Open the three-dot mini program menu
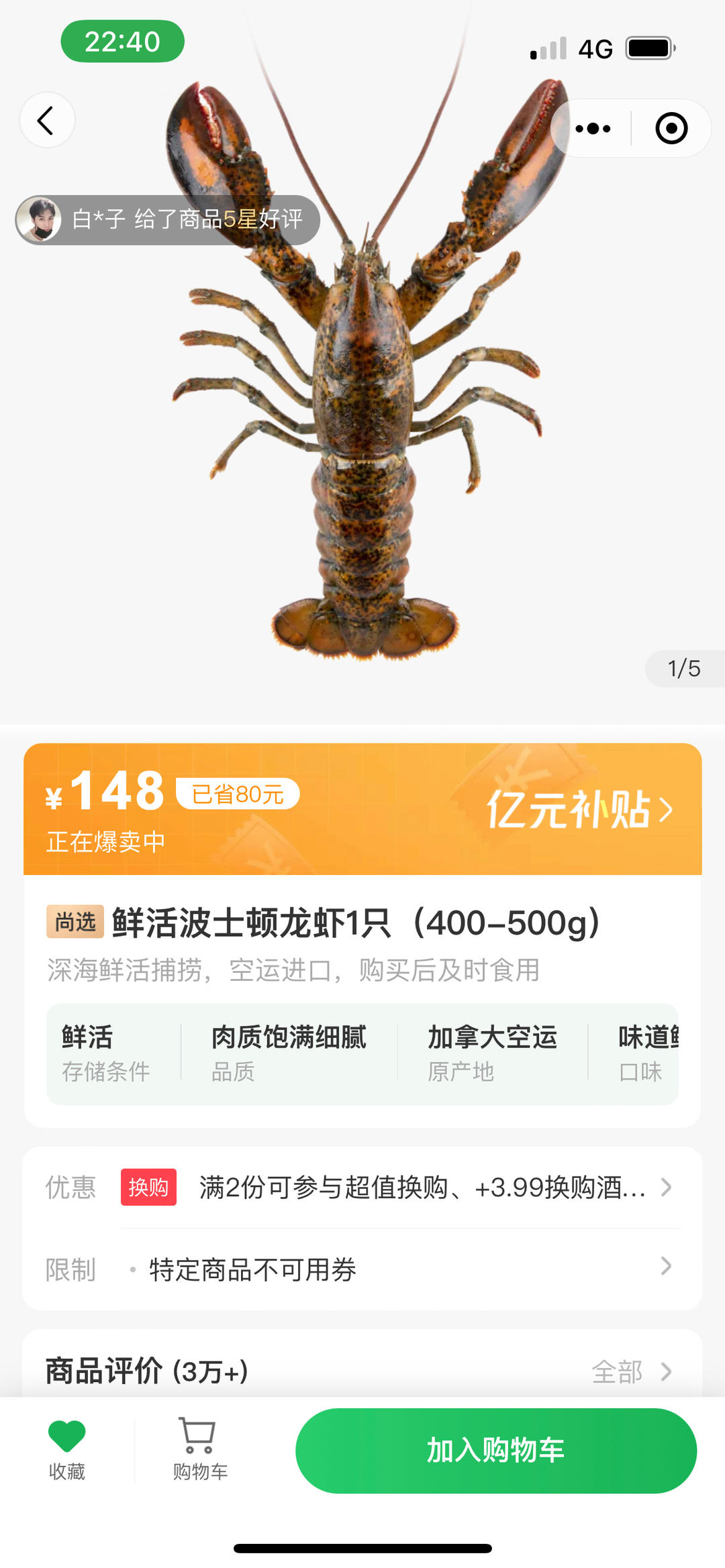The width and height of the screenshot is (725, 1568). 593,128
